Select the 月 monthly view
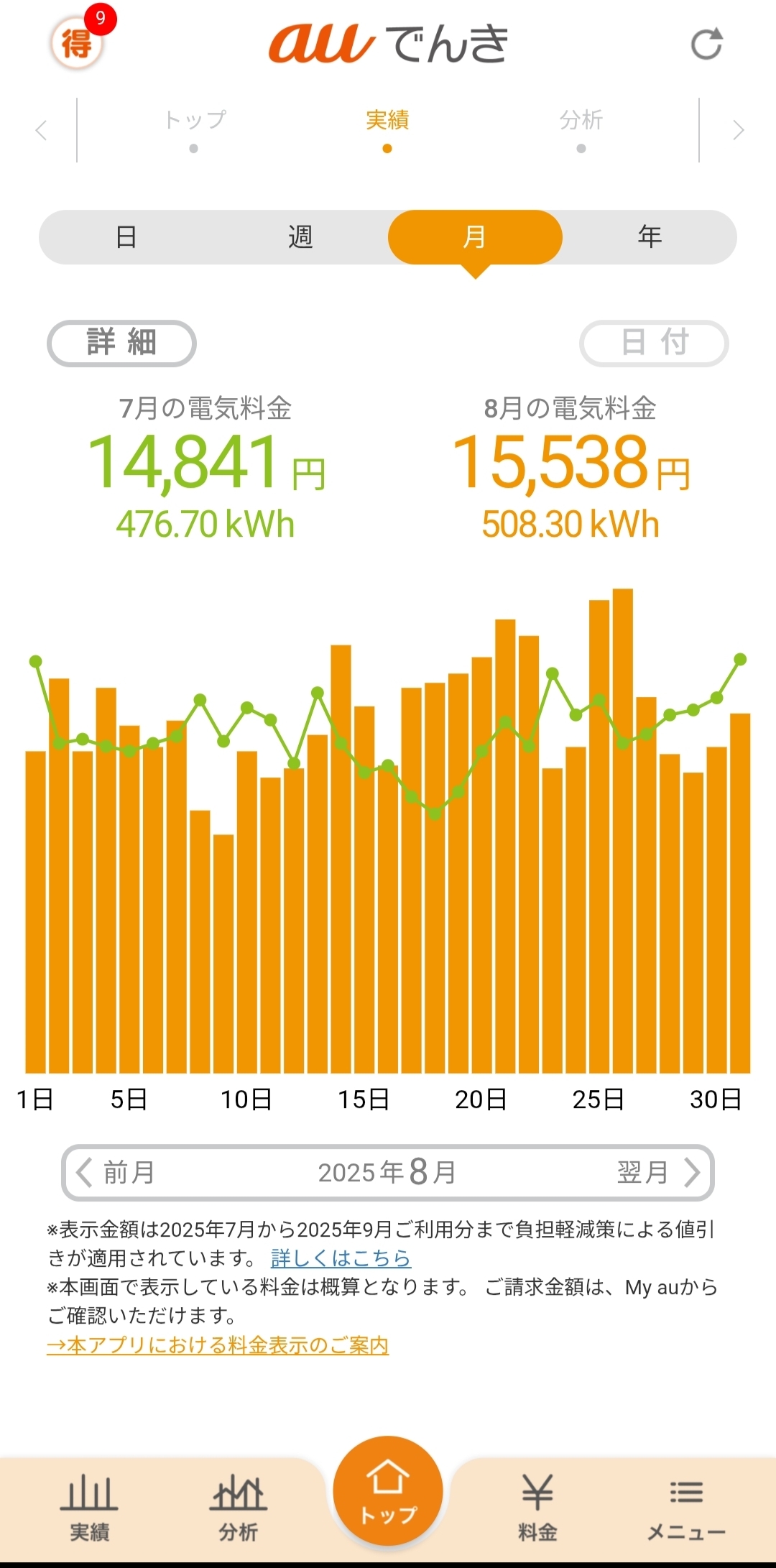Image resolution: width=776 pixels, height=1568 pixels. (475, 237)
